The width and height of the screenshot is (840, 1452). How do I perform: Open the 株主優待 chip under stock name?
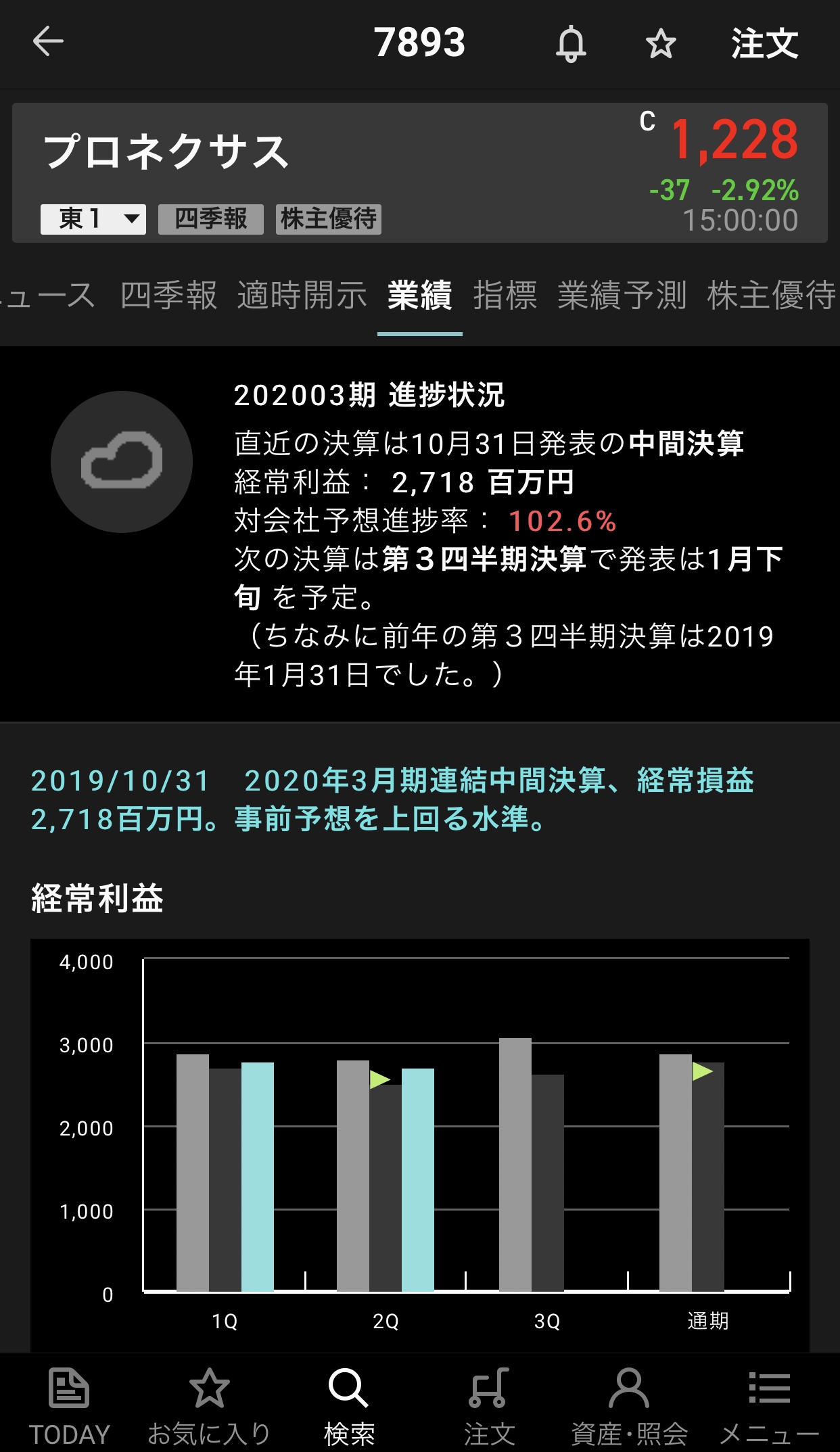(x=328, y=219)
